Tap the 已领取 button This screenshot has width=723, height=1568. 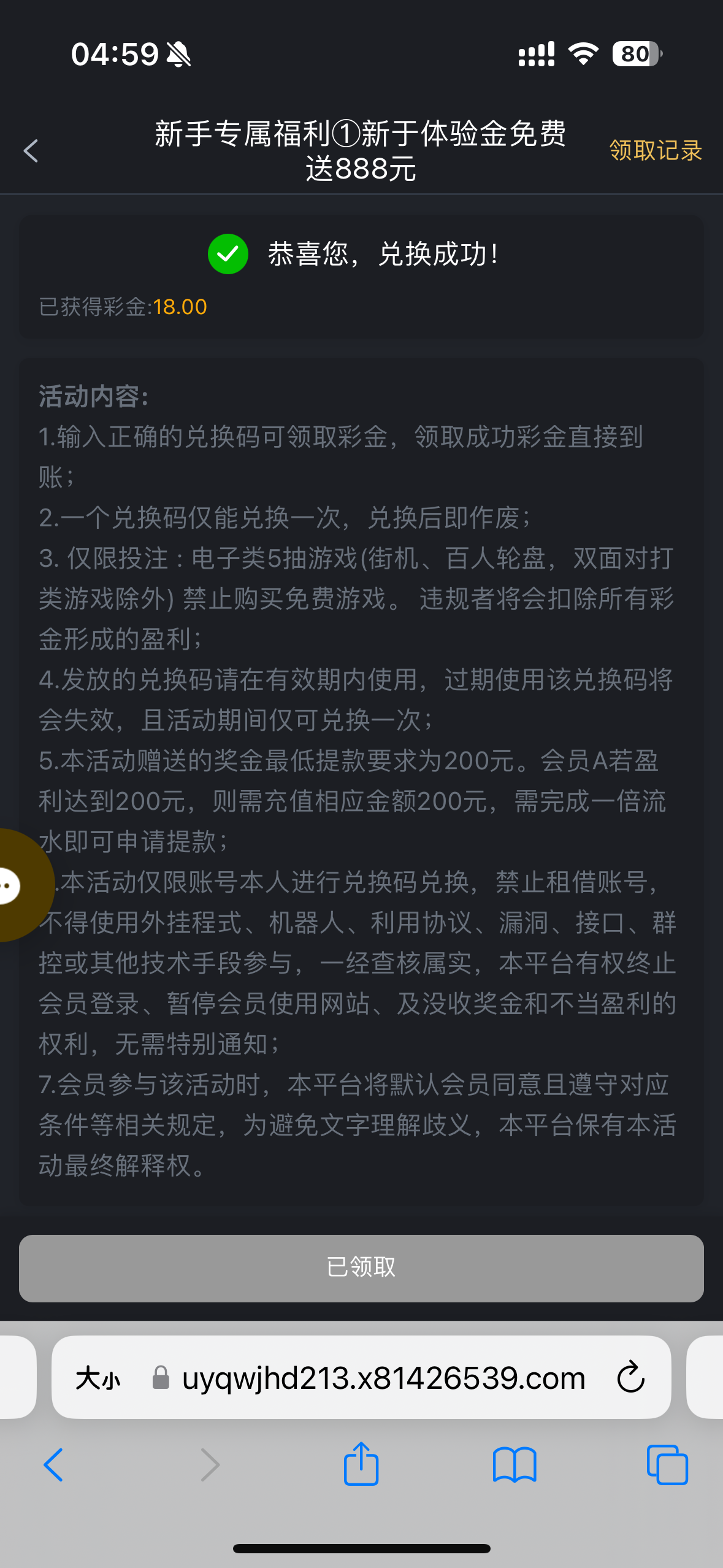click(361, 1267)
